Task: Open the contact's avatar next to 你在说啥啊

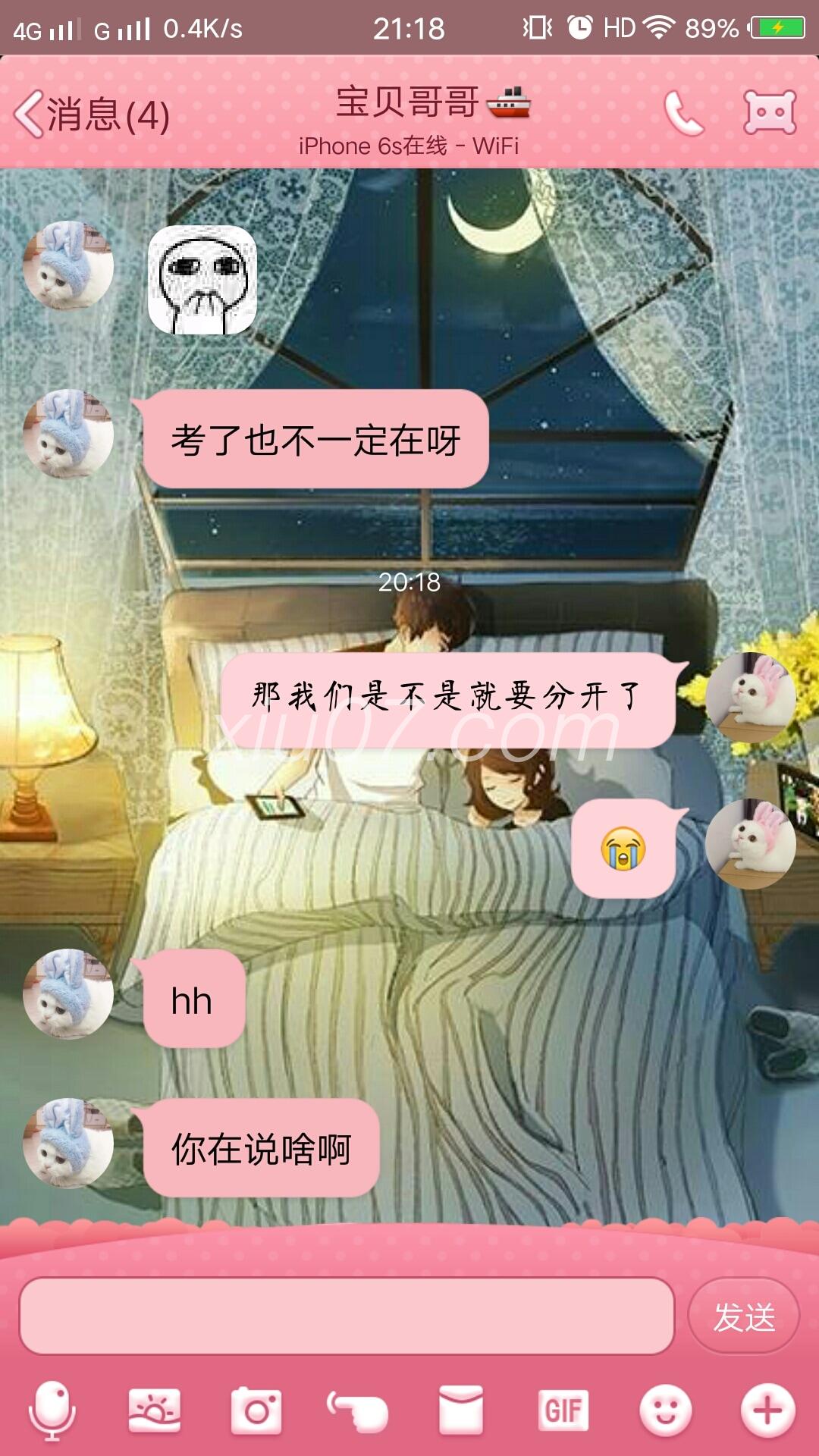Action: tap(68, 1143)
